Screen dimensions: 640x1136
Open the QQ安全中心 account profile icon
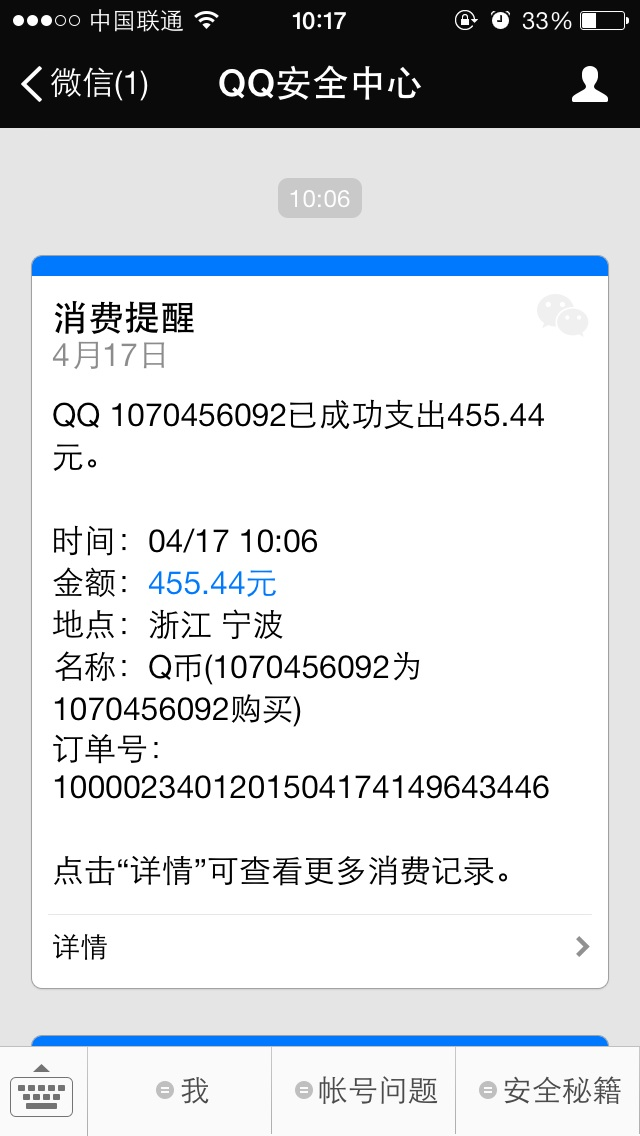pos(590,84)
